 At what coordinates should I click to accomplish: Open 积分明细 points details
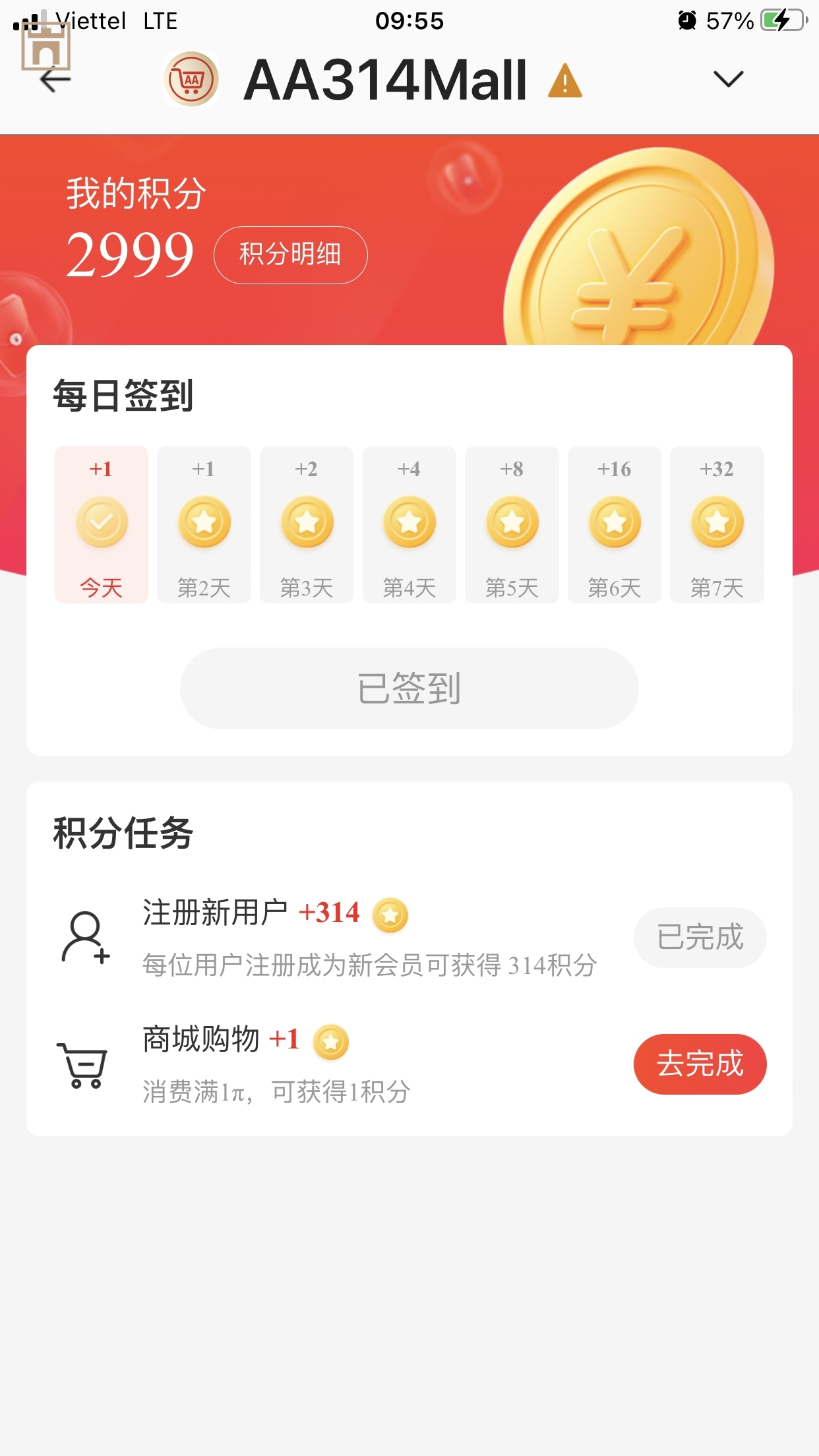click(x=290, y=255)
